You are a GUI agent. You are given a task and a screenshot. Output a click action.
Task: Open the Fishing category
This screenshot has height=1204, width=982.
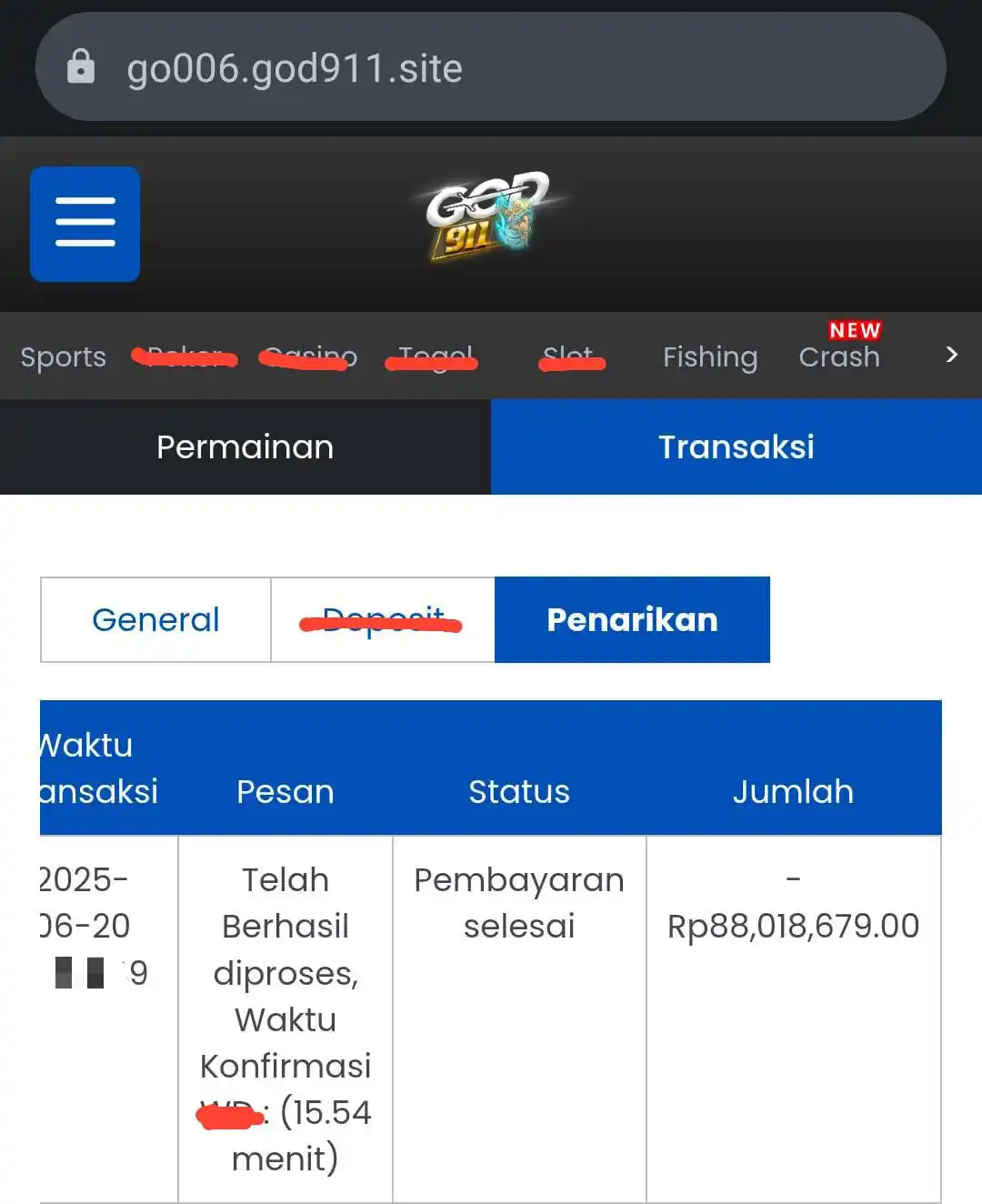pos(709,356)
